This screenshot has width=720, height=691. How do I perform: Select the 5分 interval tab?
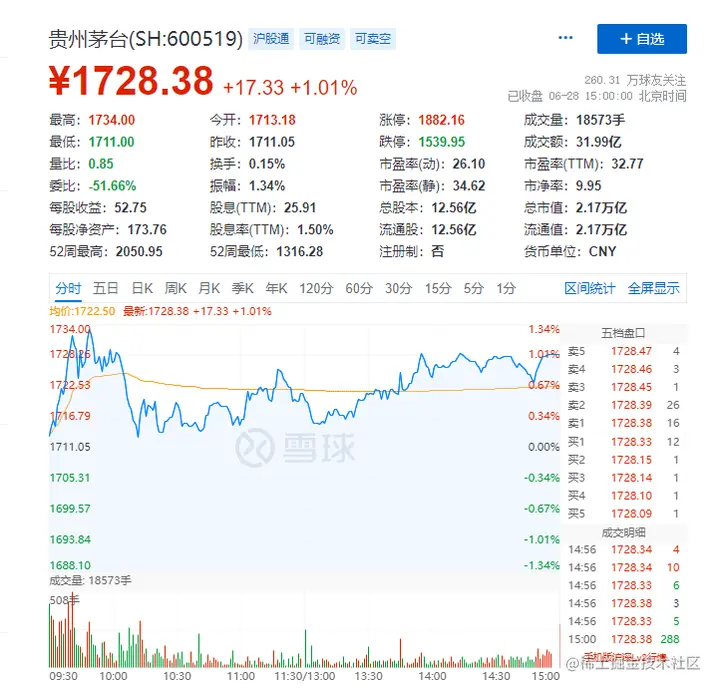[x=473, y=289]
